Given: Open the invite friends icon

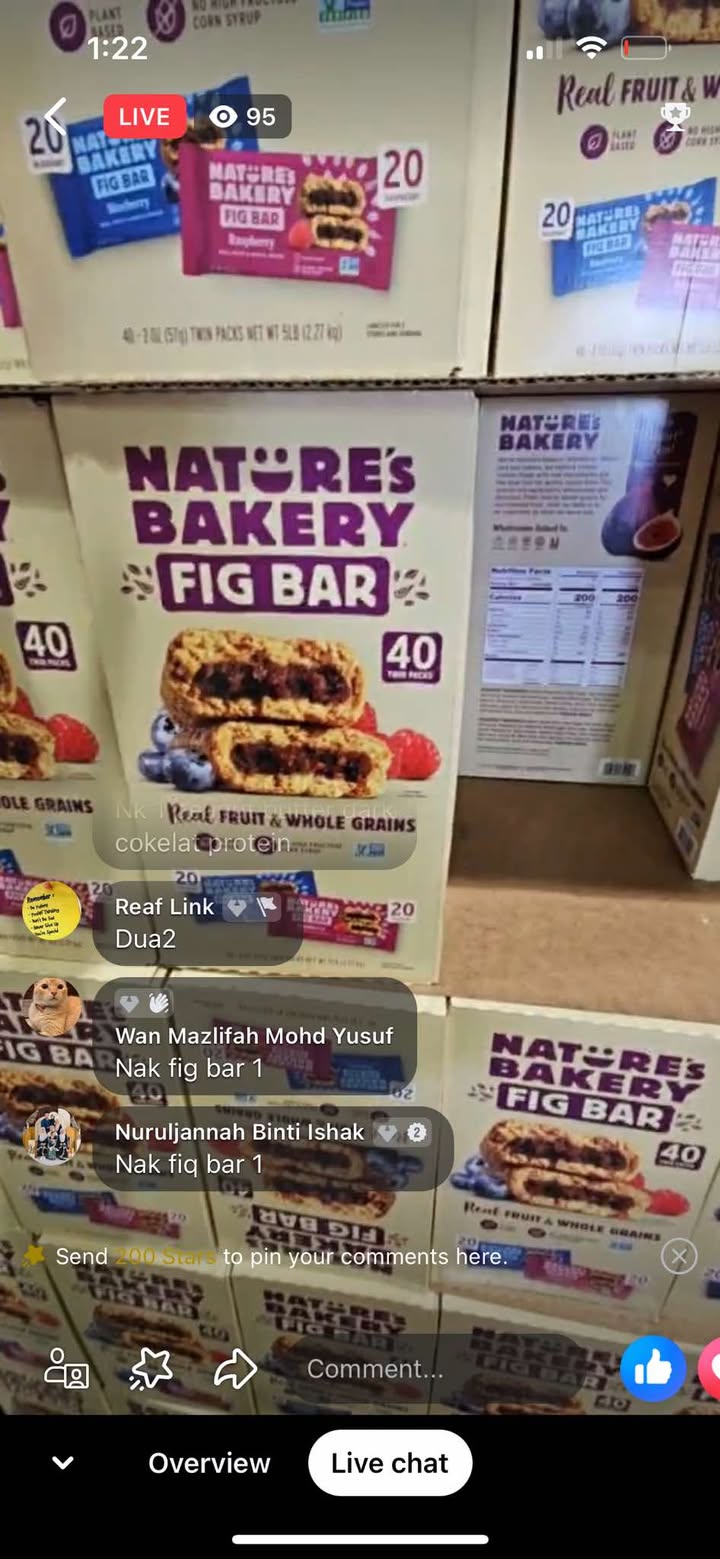Looking at the screenshot, I should tap(67, 1369).
